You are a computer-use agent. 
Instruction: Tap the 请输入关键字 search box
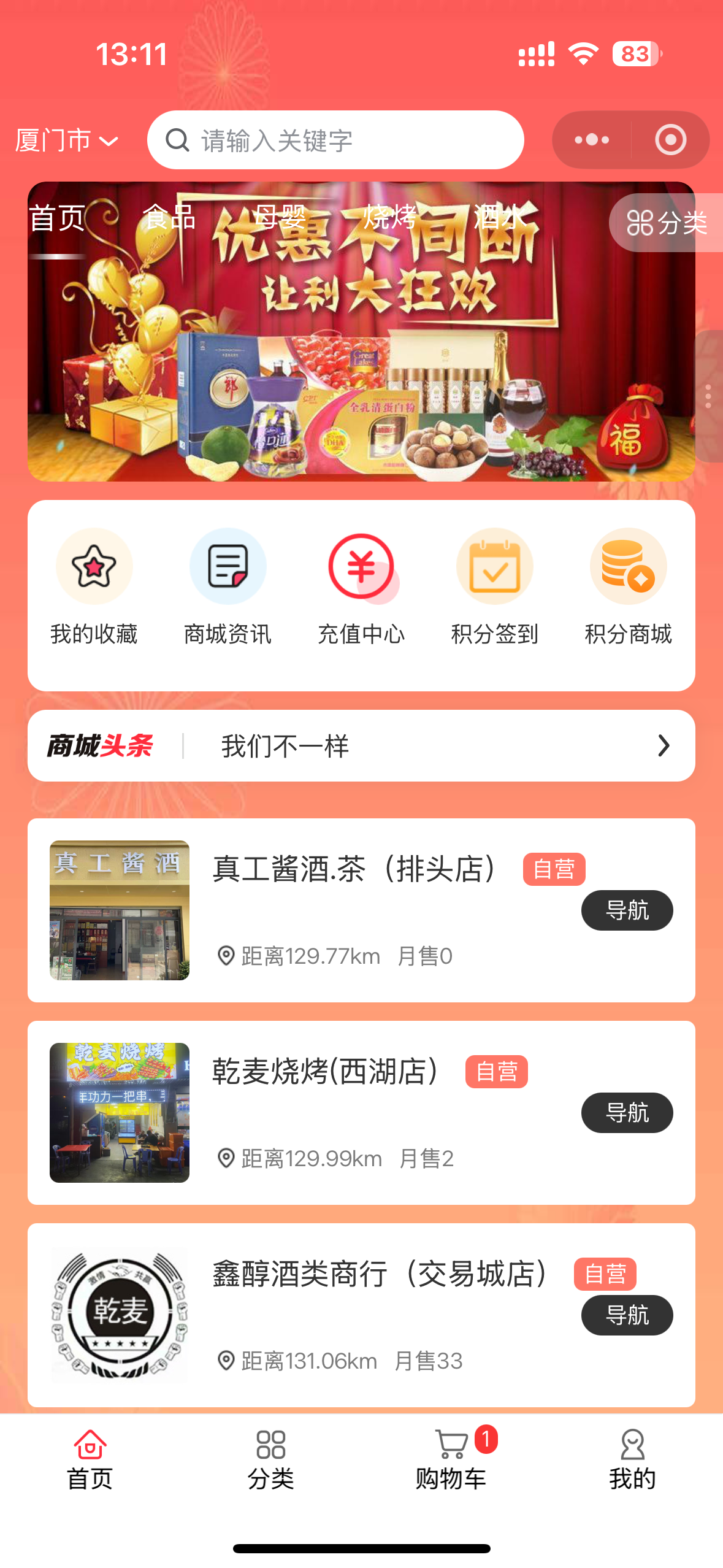pos(335,140)
